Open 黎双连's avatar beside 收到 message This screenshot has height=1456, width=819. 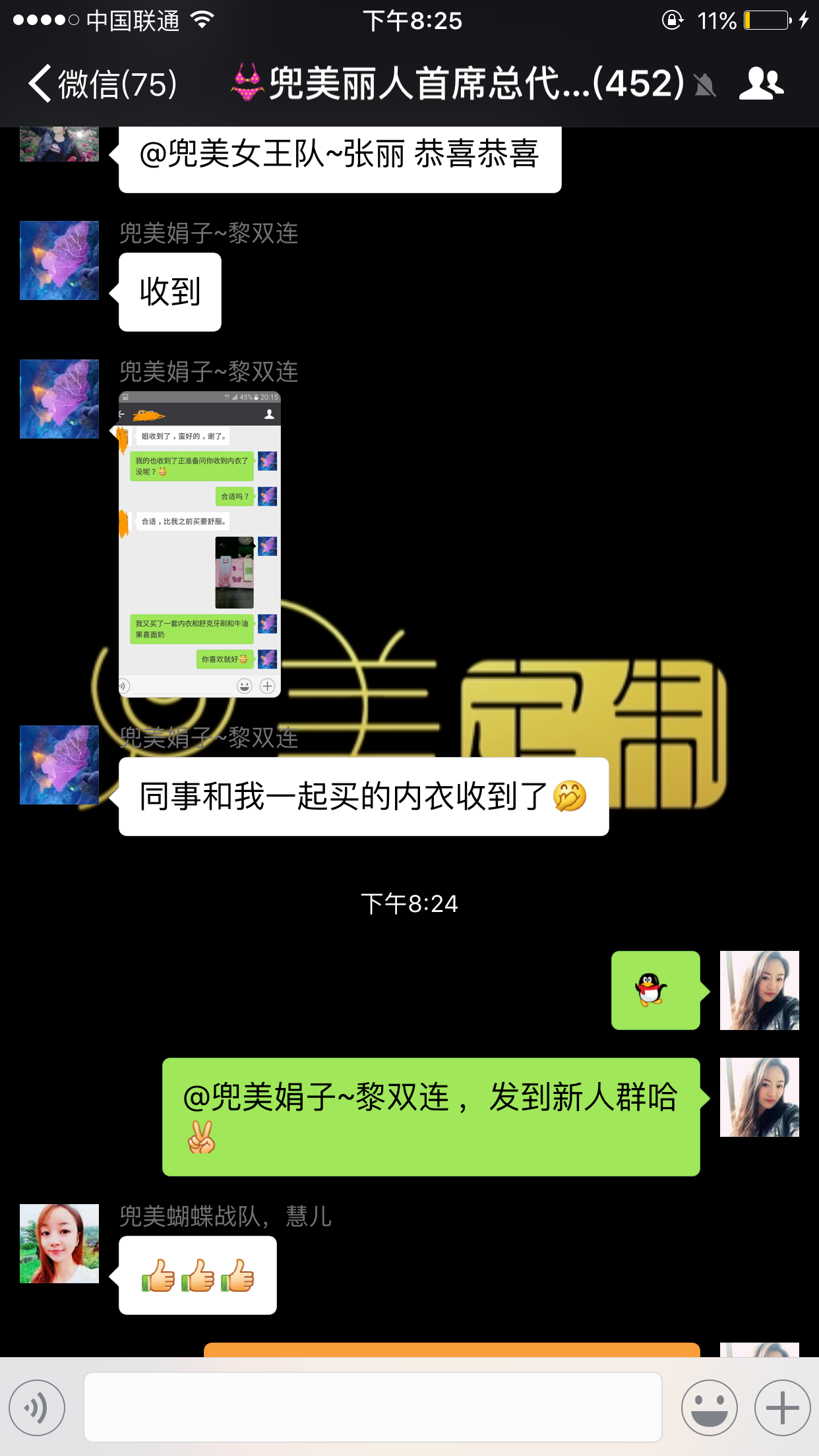tap(59, 260)
